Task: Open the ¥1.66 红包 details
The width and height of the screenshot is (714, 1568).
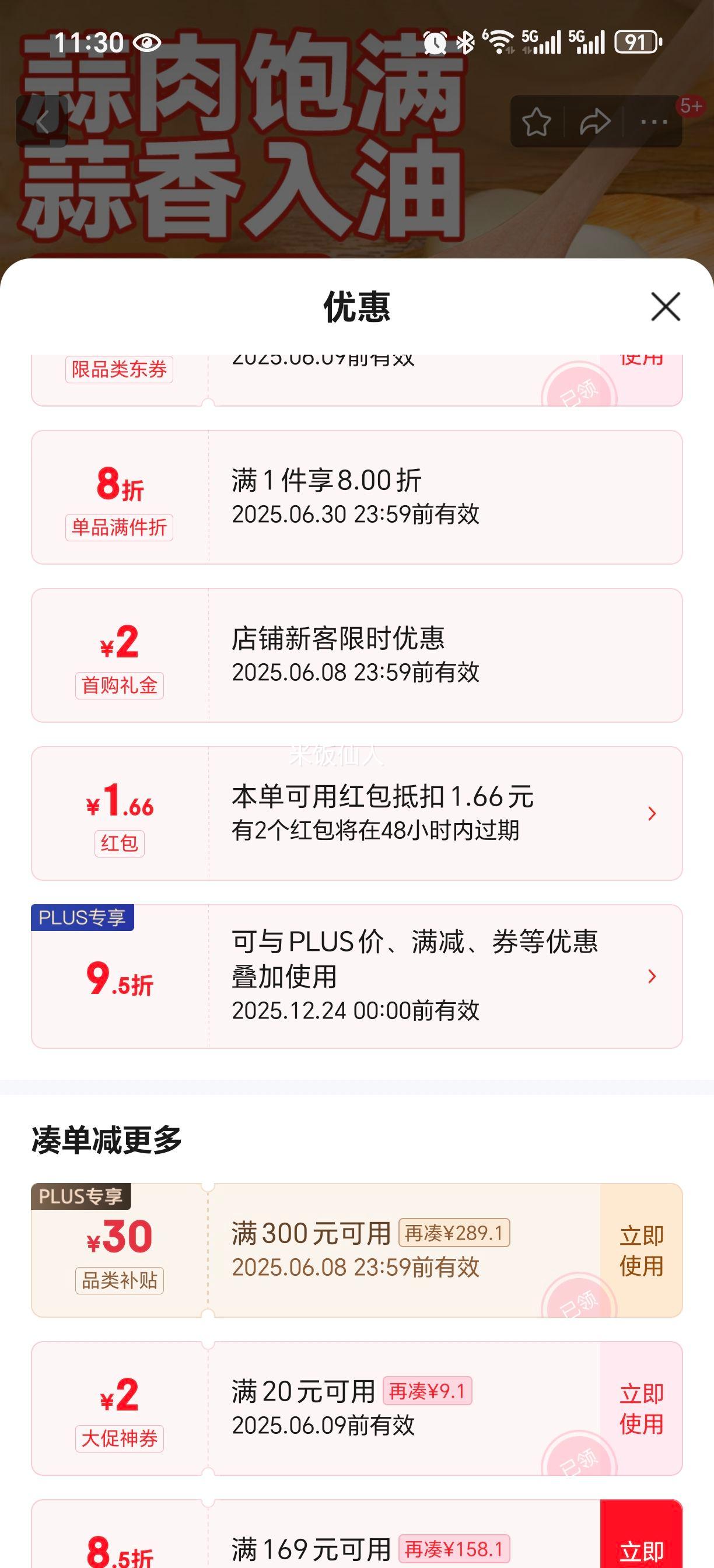Action: 652,813
